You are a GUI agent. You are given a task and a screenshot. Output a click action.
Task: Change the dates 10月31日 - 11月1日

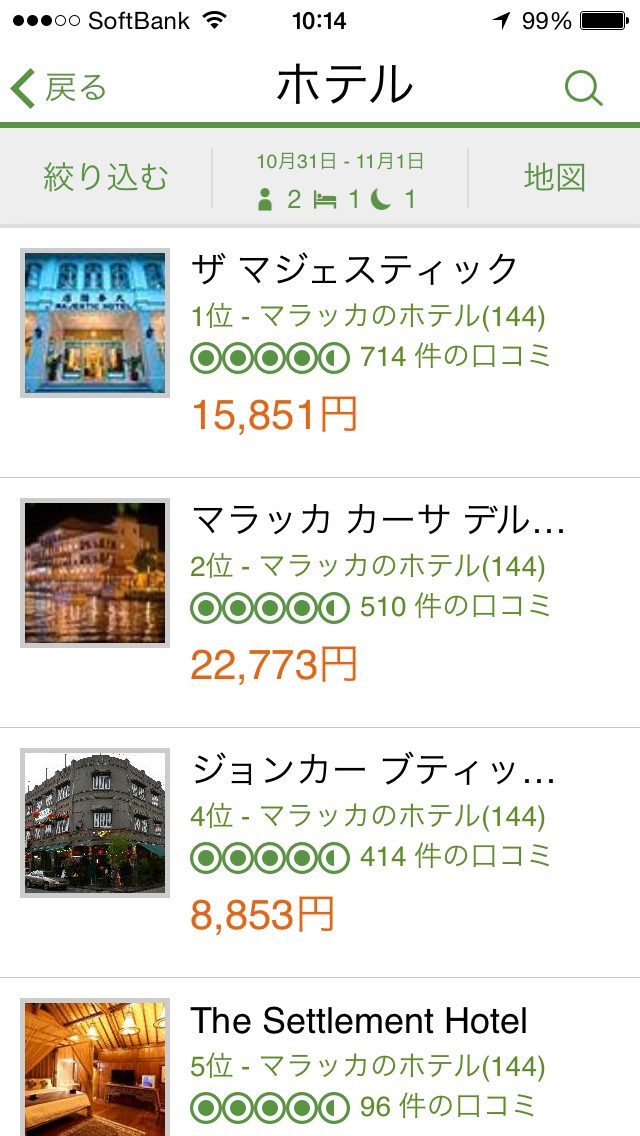pos(340,178)
